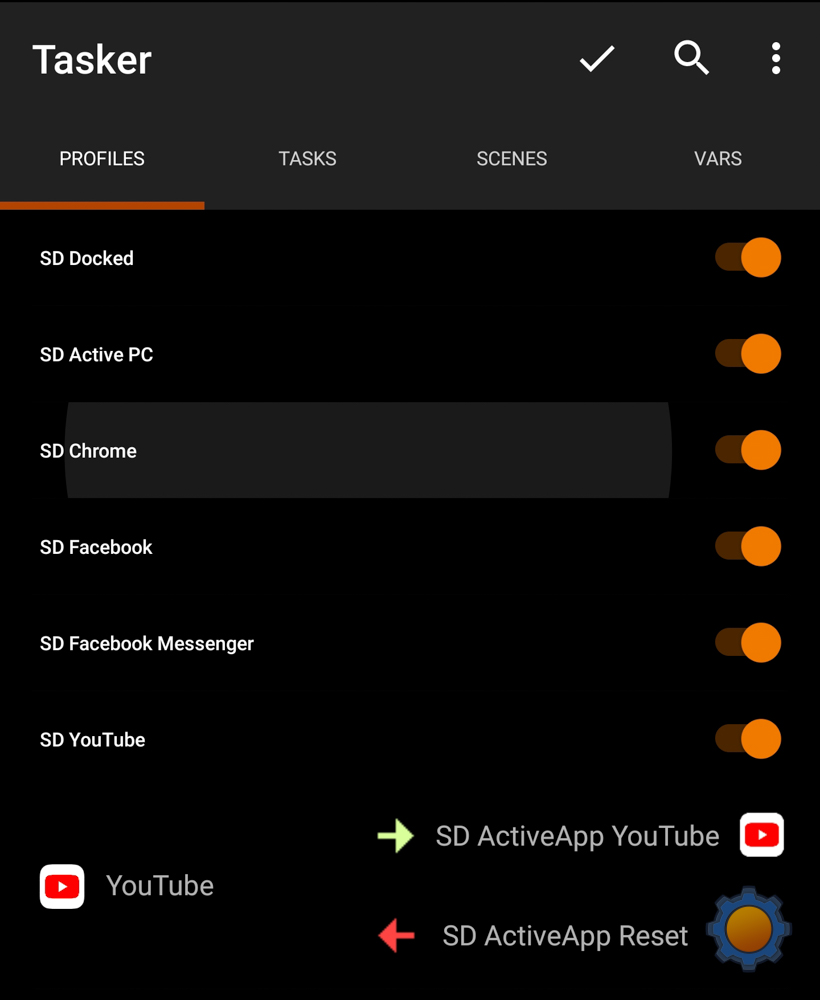This screenshot has height=1000, width=820.
Task: Tap the YouTube app icon in the profile
Action: coord(61,886)
